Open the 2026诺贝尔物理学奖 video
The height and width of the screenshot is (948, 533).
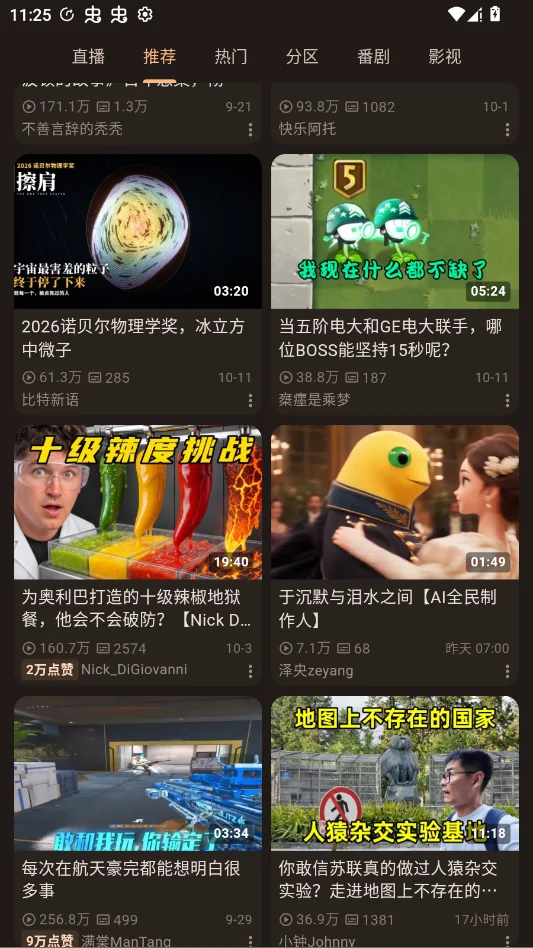point(138,284)
